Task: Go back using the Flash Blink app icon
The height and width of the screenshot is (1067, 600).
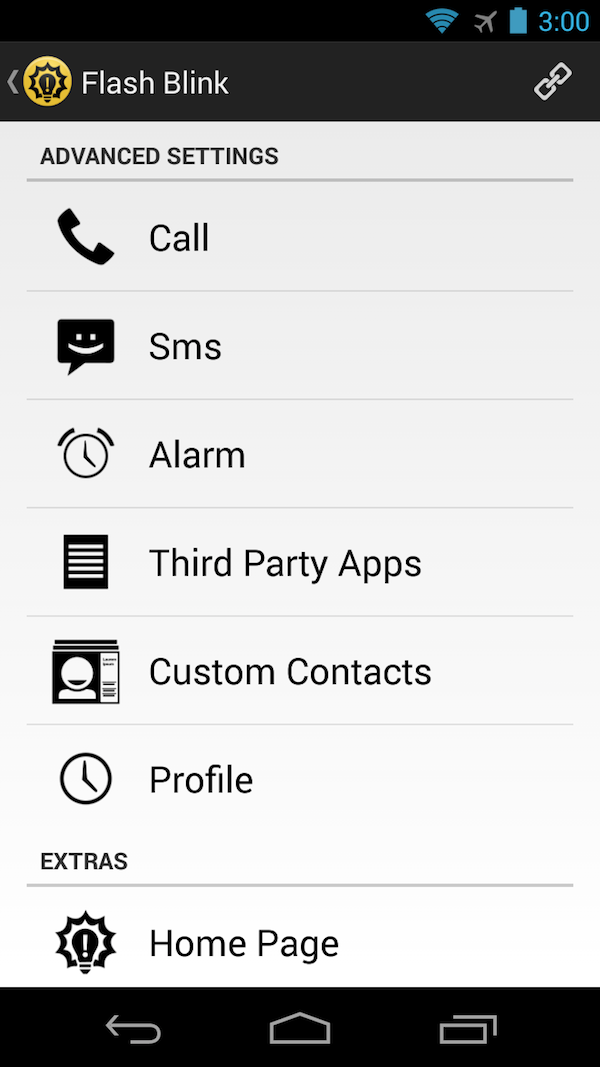Action: (x=45, y=82)
